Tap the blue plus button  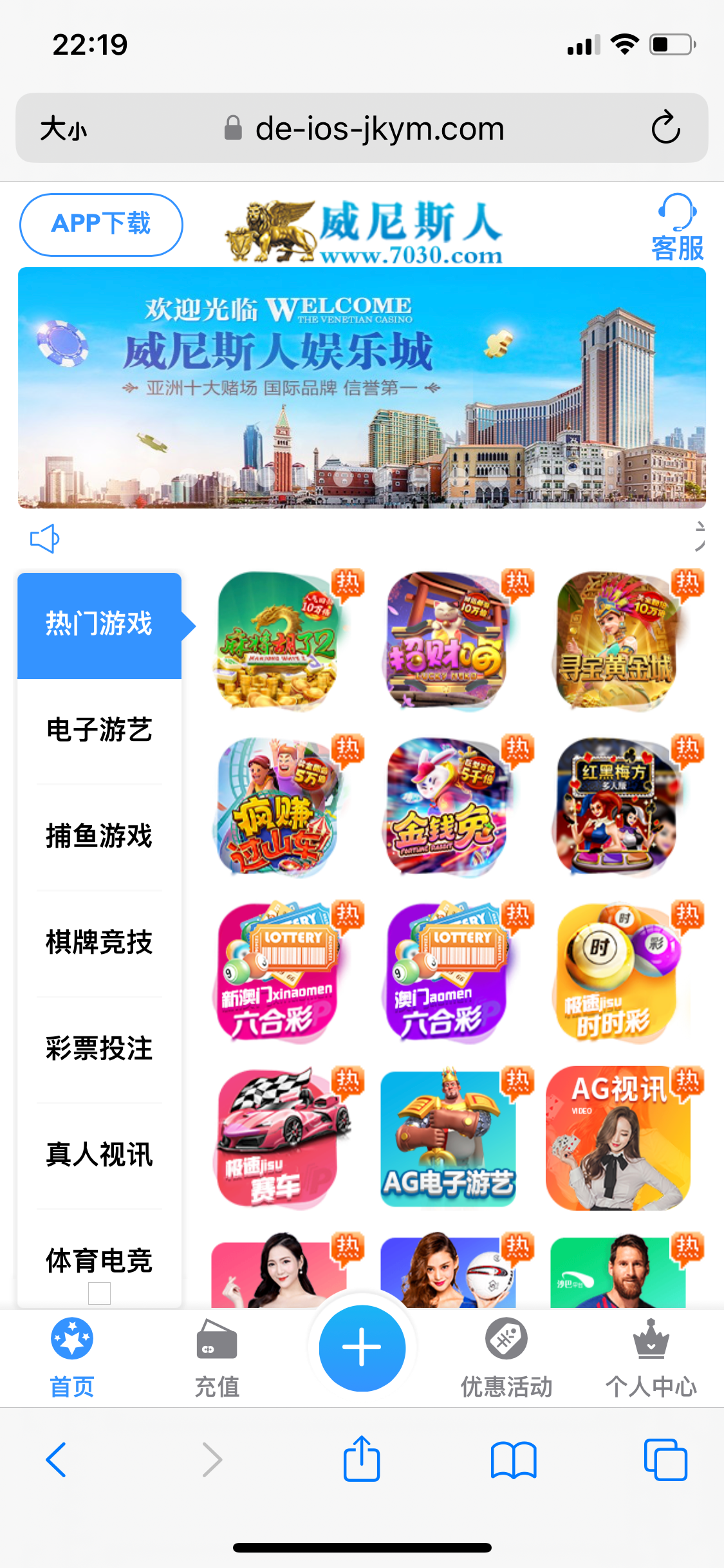(362, 1348)
